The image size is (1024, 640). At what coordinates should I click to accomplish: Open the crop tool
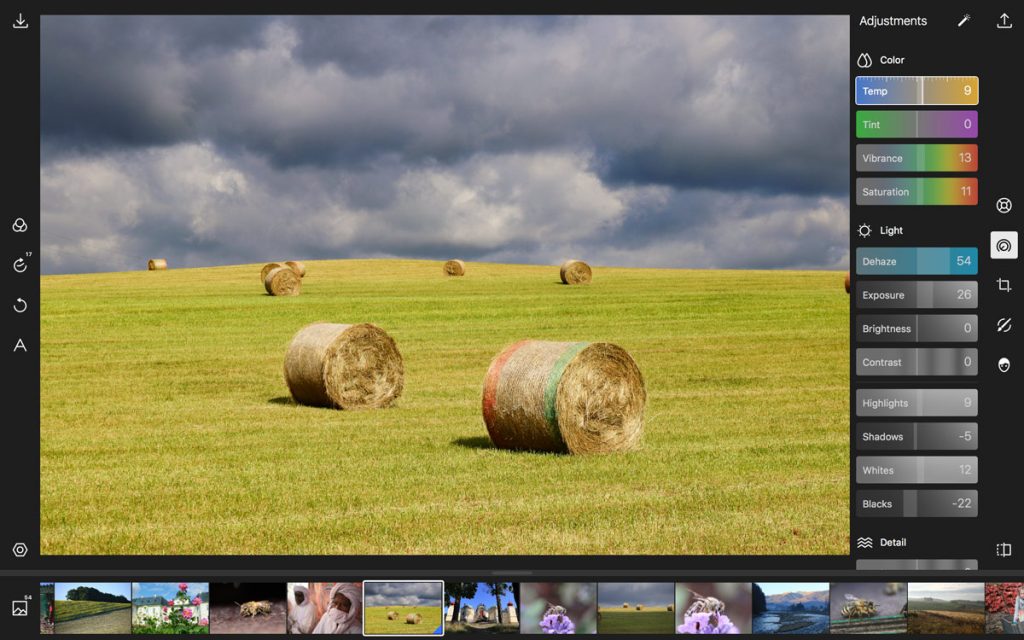click(x=1004, y=285)
